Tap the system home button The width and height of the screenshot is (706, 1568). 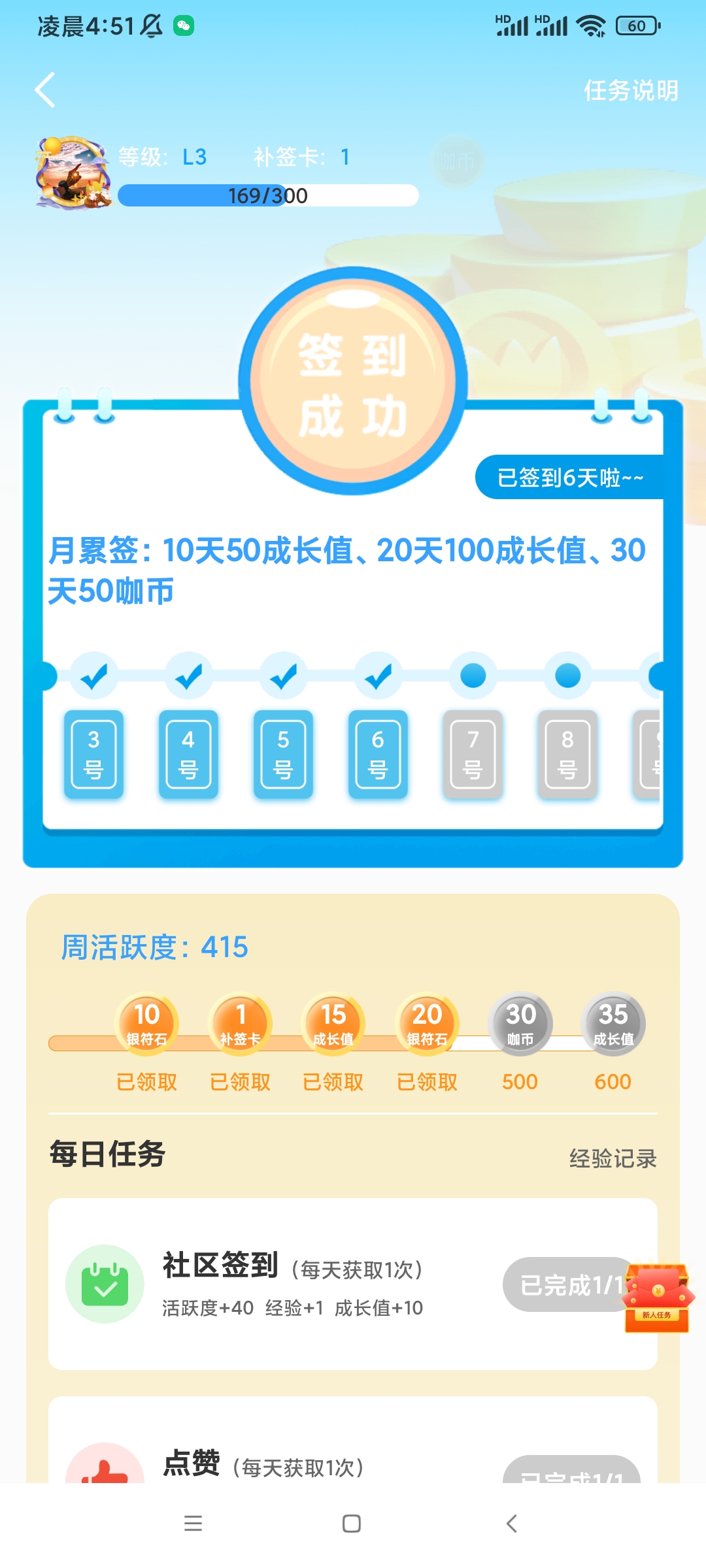pos(352,1524)
